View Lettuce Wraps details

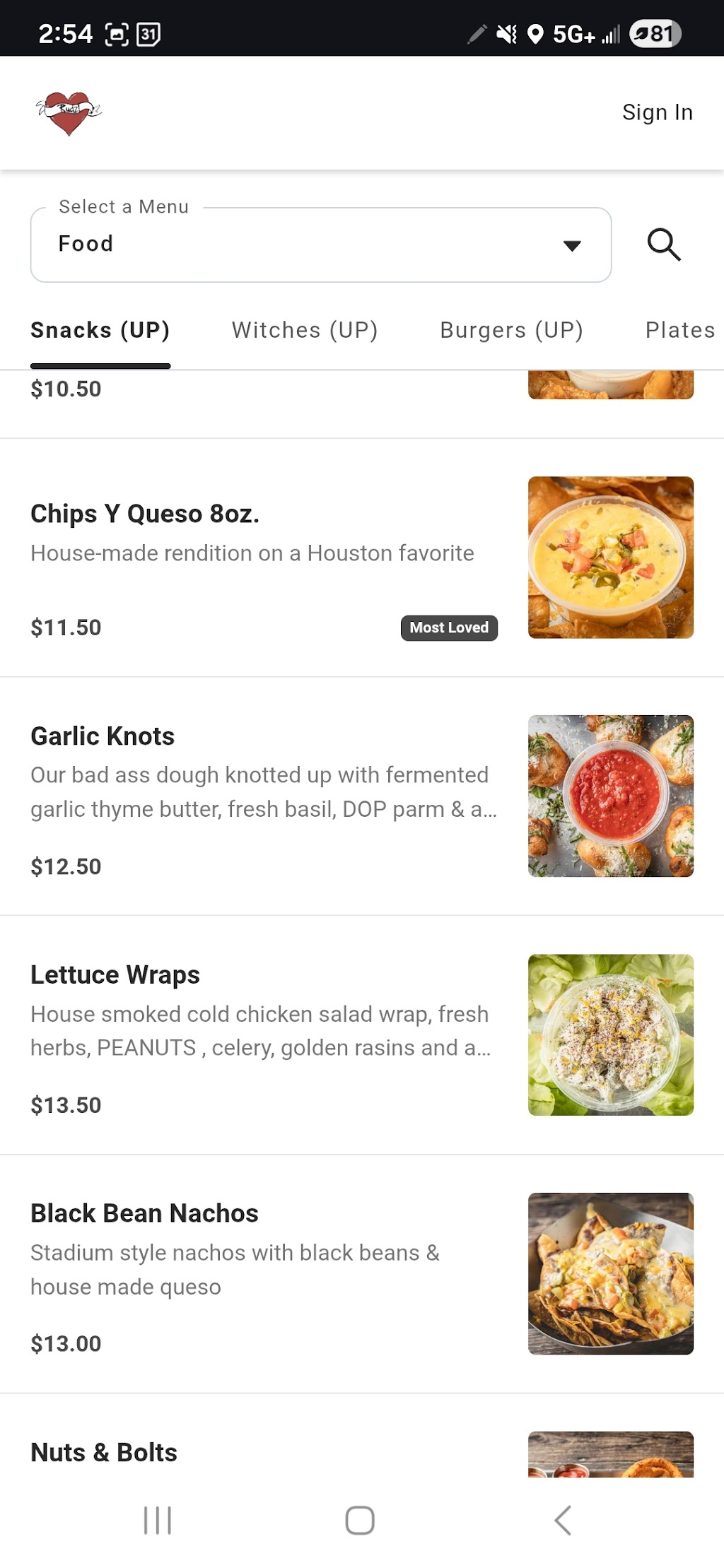pyautogui.click(x=362, y=1035)
